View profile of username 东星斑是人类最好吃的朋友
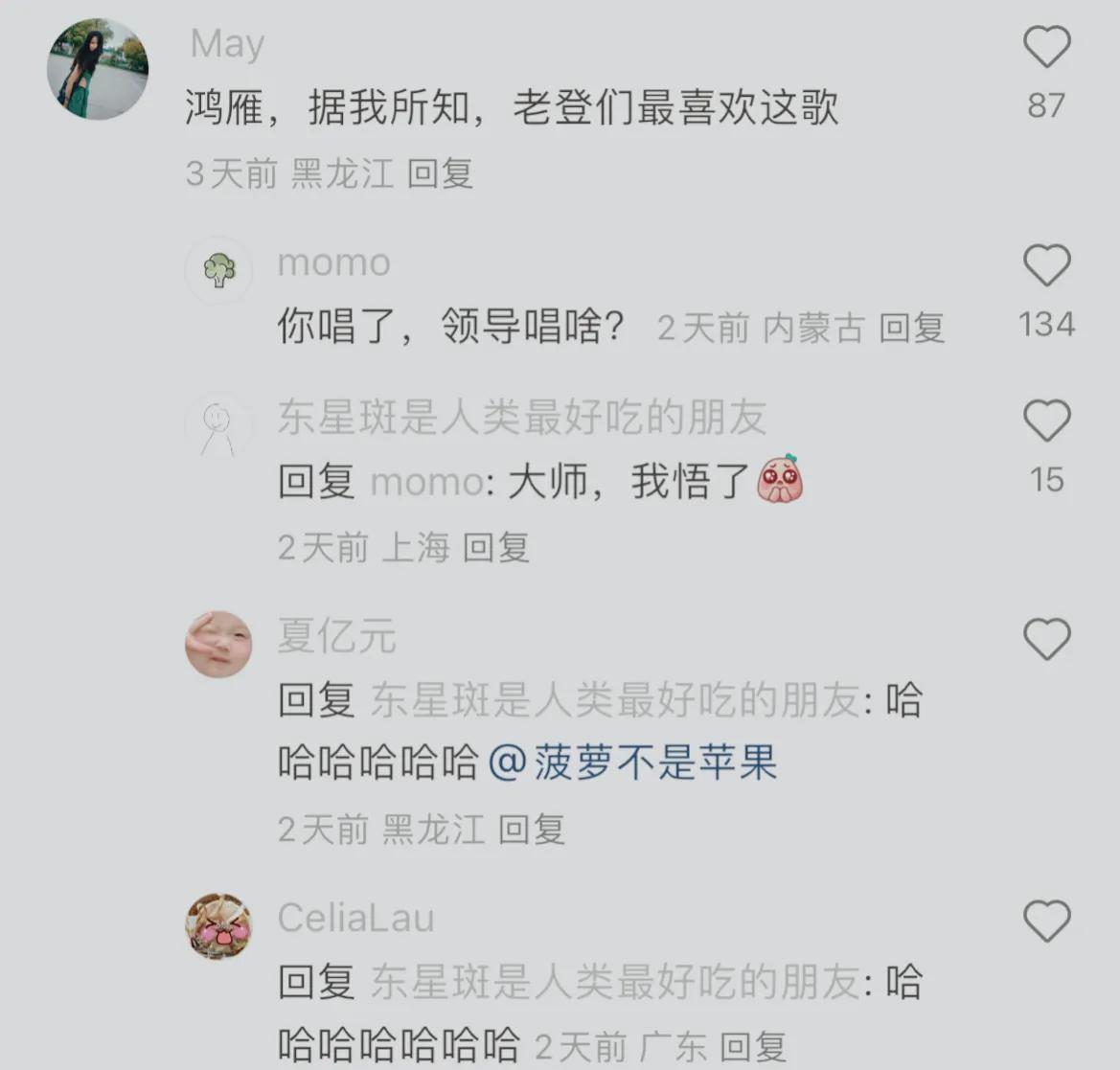The image size is (1120, 1070). pos(522,417)
